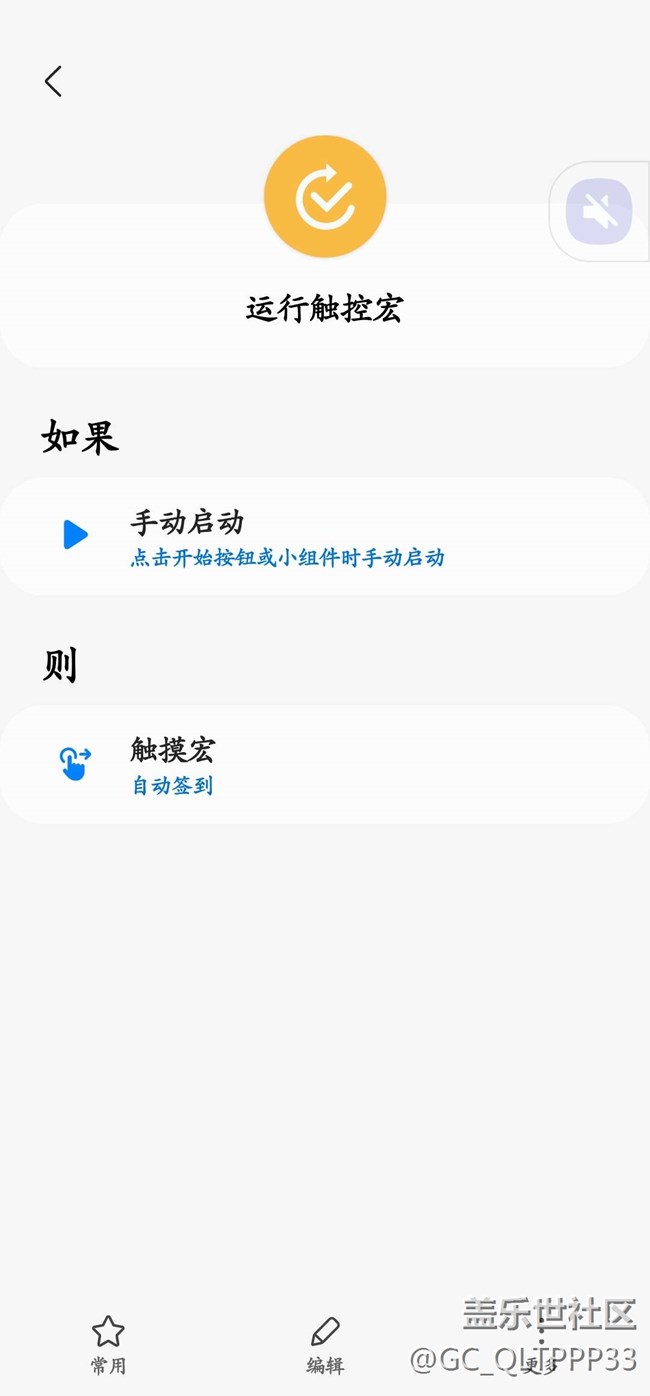The height and width of the screenshot is (1396, 650).
Task: Tap the orange routine icon
Action: click(x=325, y=197)
